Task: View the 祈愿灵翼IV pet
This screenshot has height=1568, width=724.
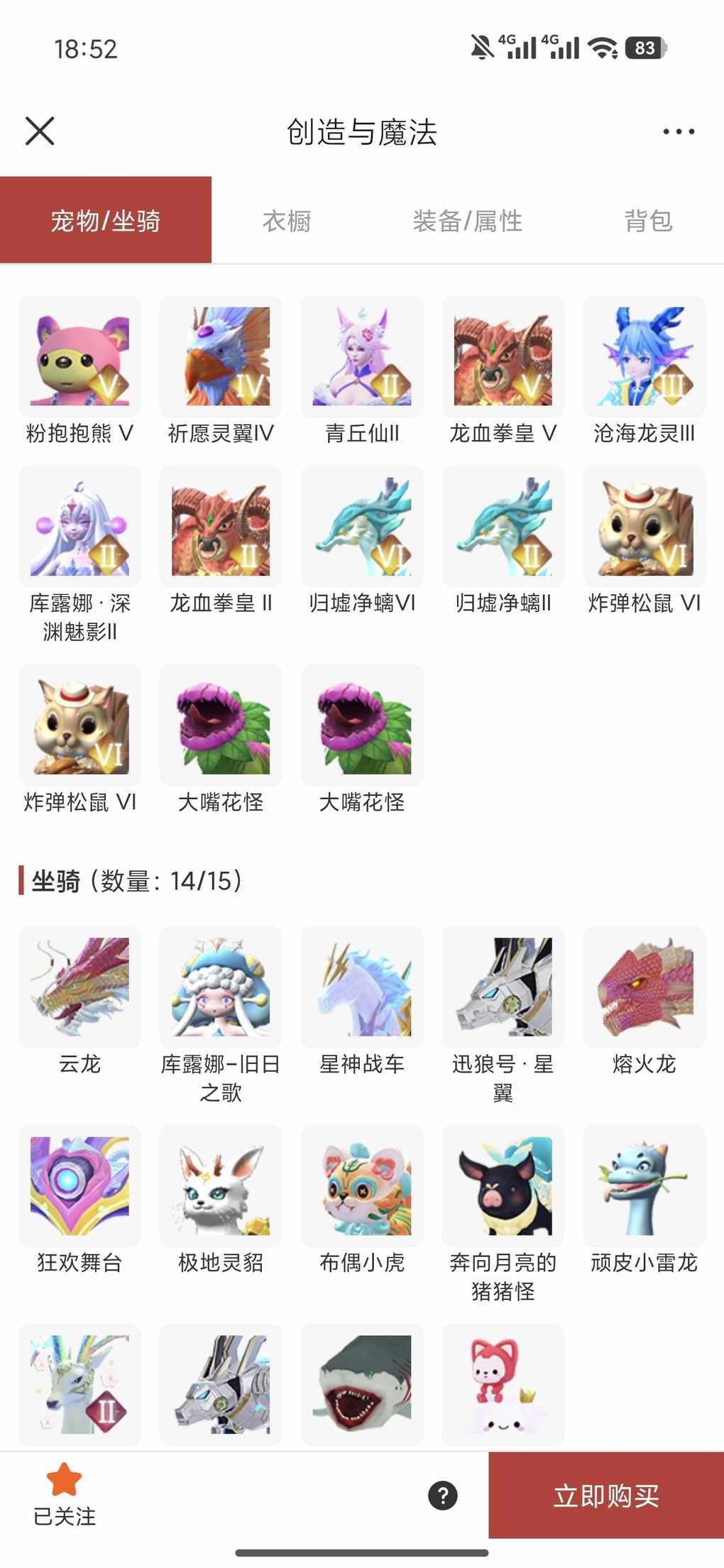Action: pos(221,357)
